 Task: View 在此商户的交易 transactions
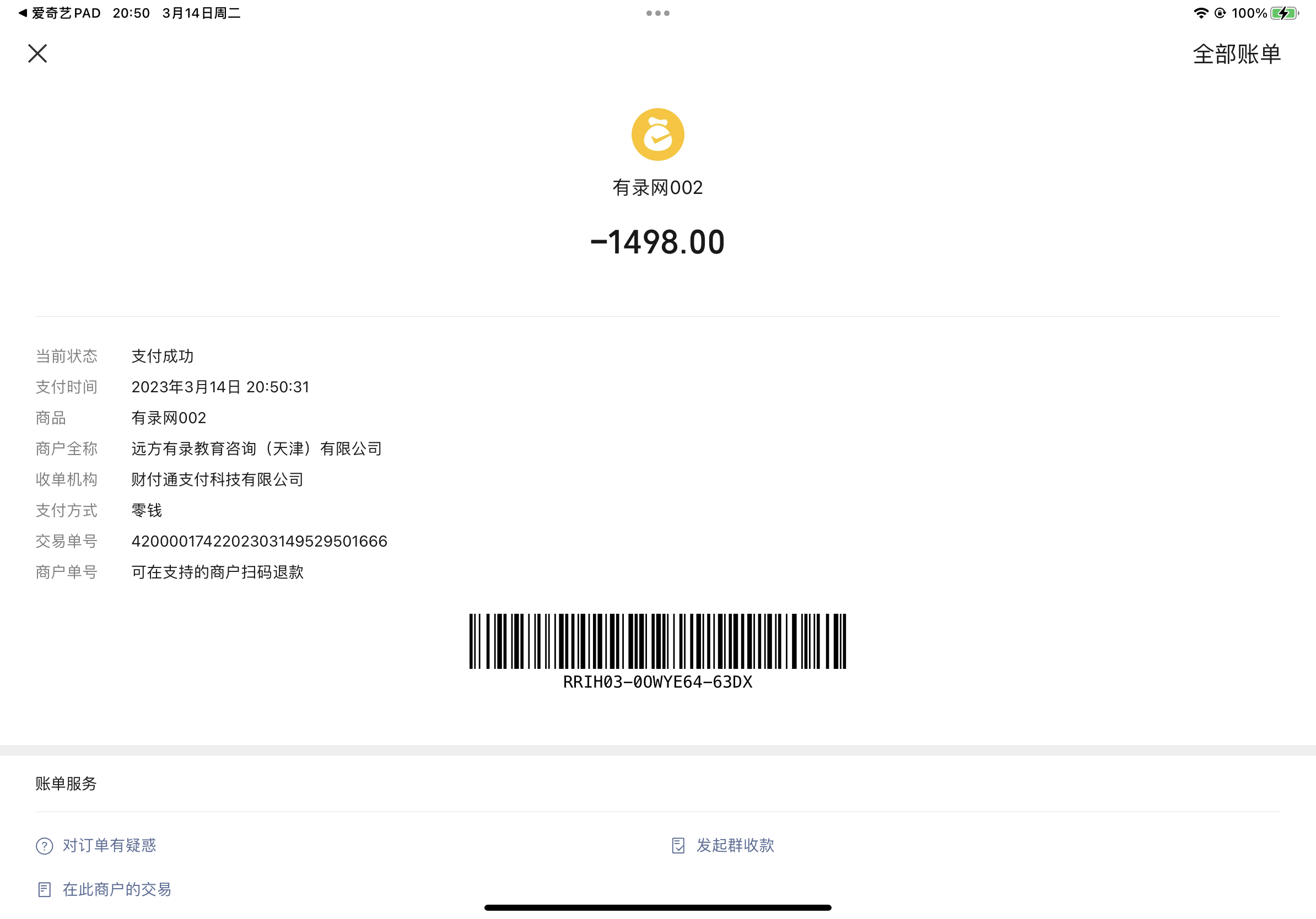[x=116, y=889]
